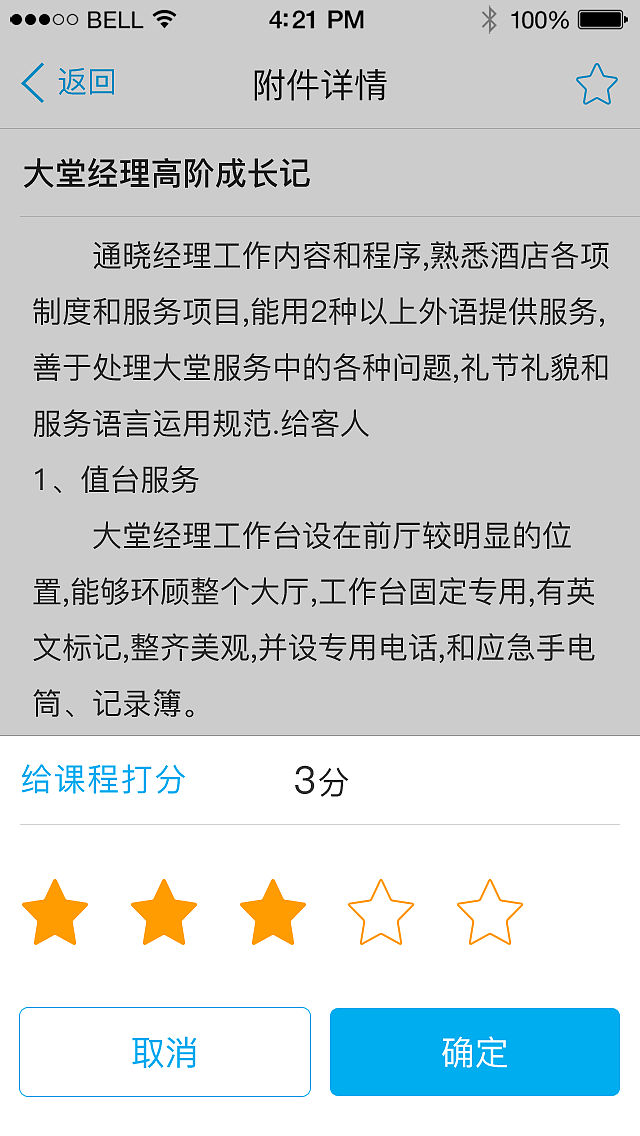This screenshot has width=640, height=1136.
Task: Go back with the 返回 button
Action: (x=68, y=83)
